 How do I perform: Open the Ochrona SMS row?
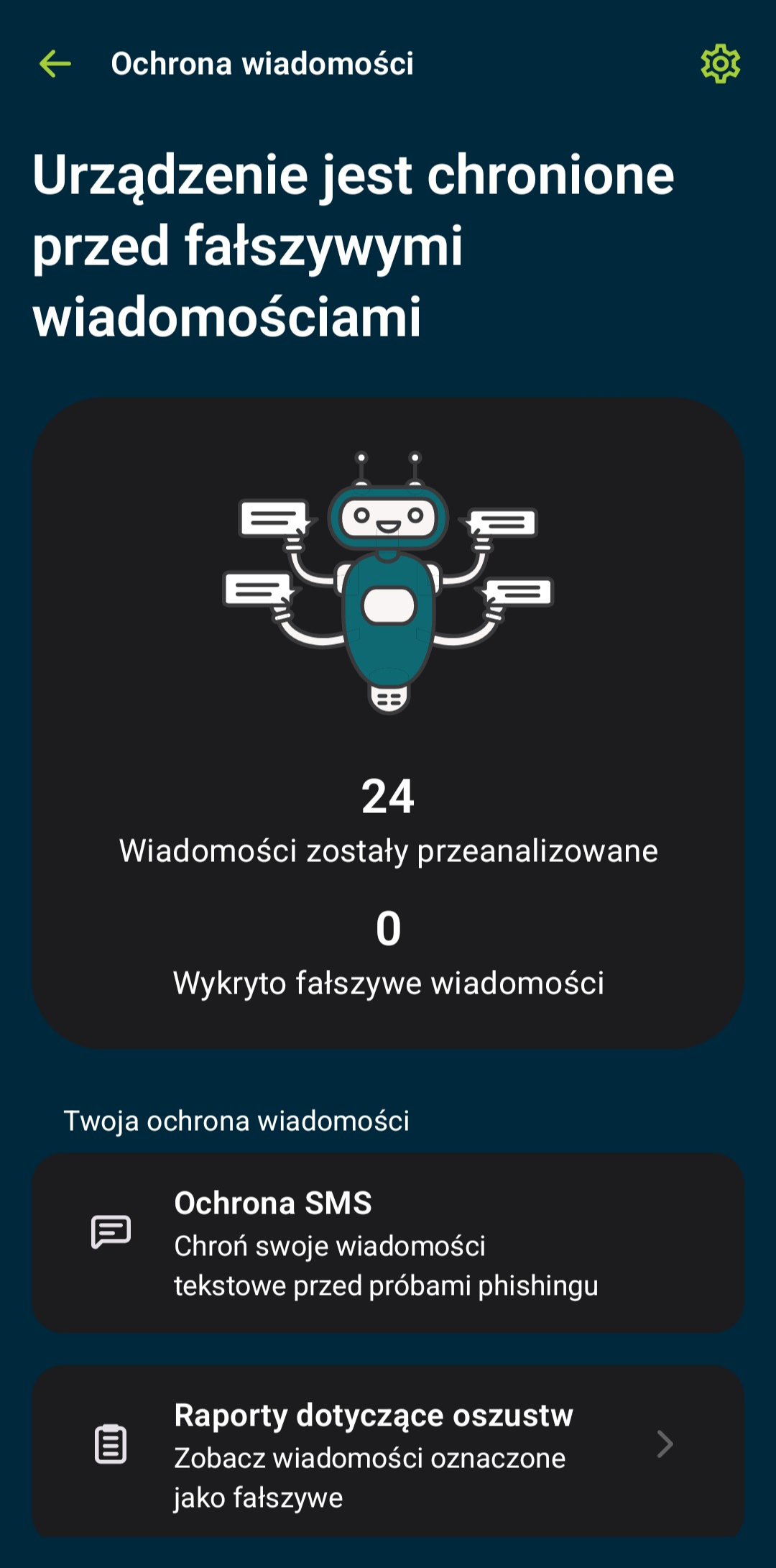[x=388, y=1243]
